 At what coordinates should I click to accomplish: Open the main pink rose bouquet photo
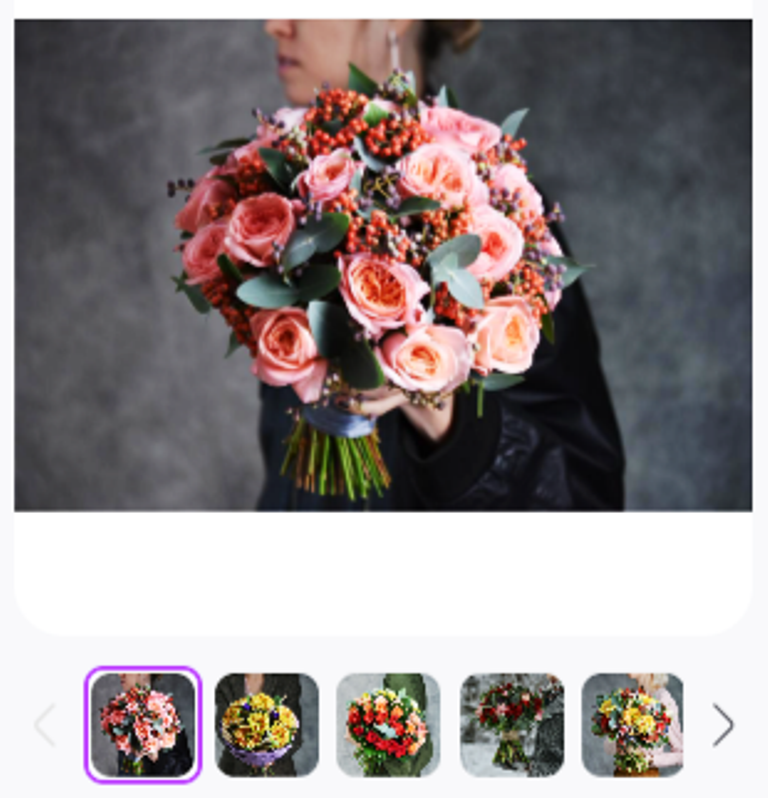click(x=383, y=265)
